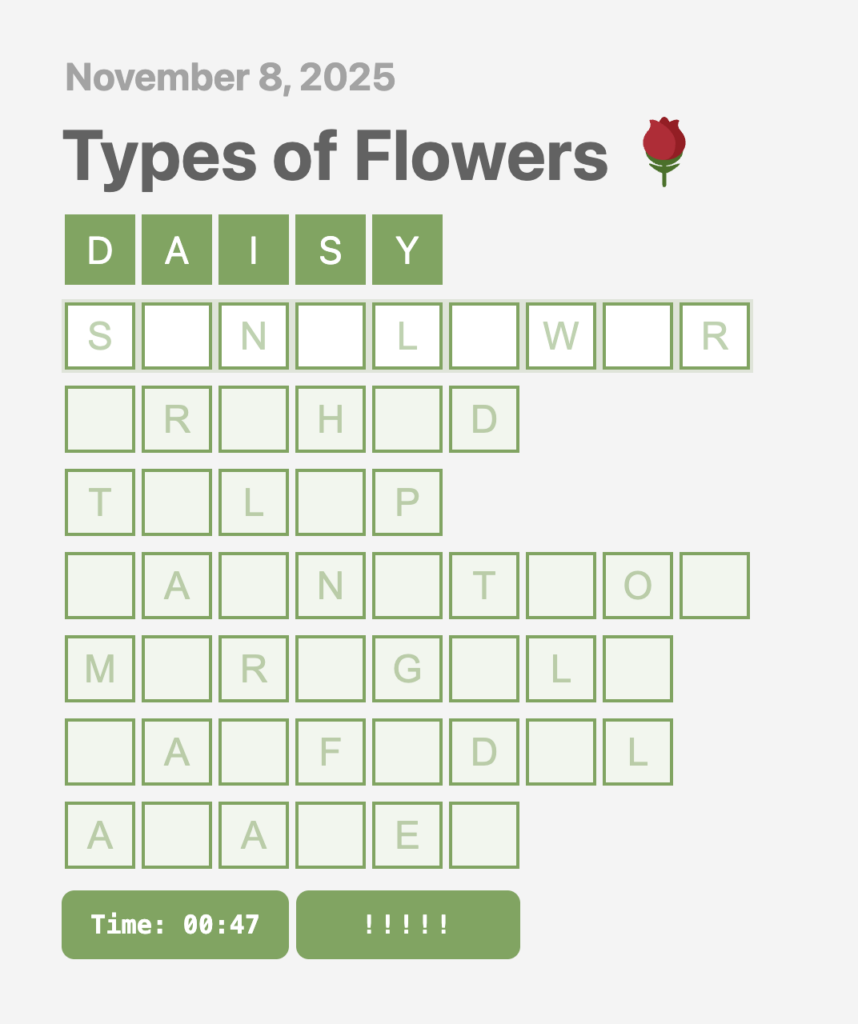Select the A_A_E_ word row

[x=291, y=834]
